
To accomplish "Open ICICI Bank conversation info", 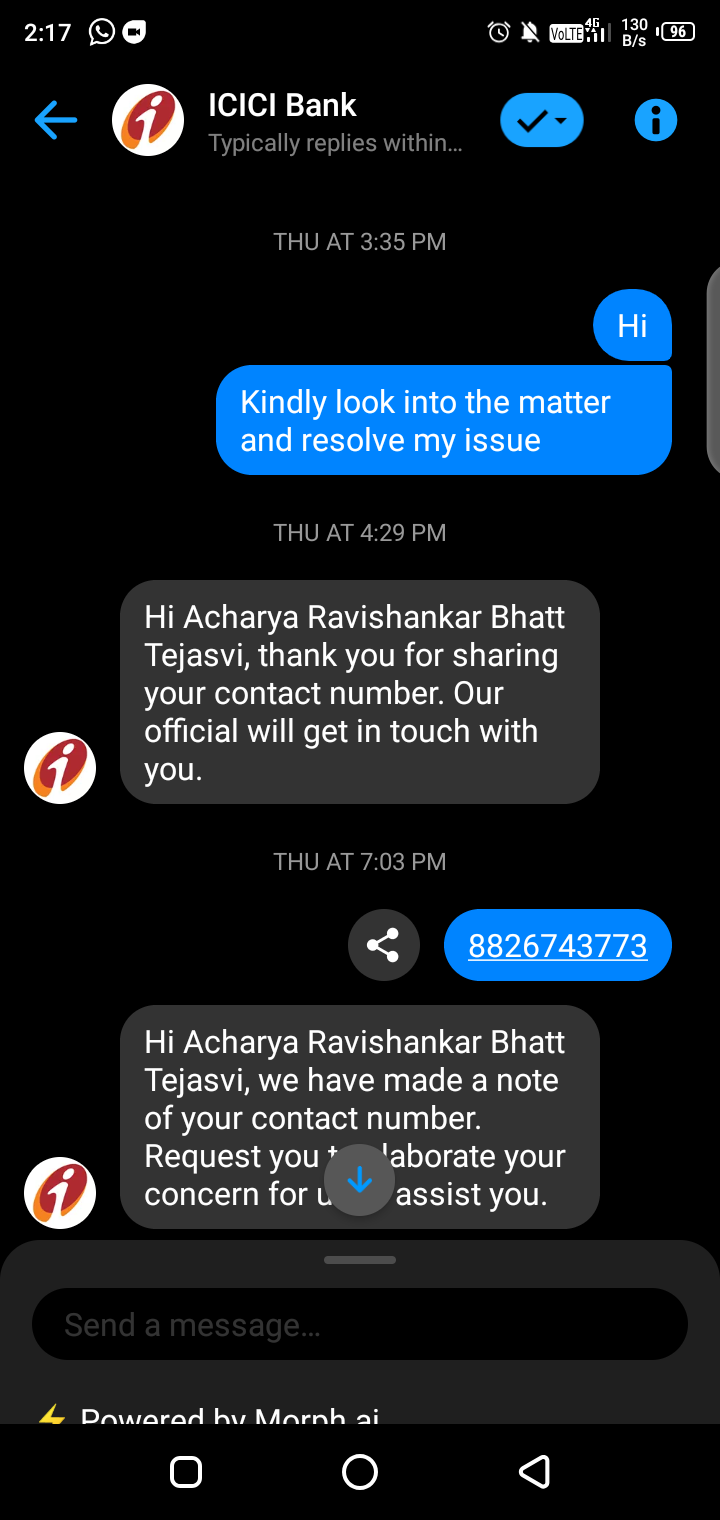I will (656, 121).
